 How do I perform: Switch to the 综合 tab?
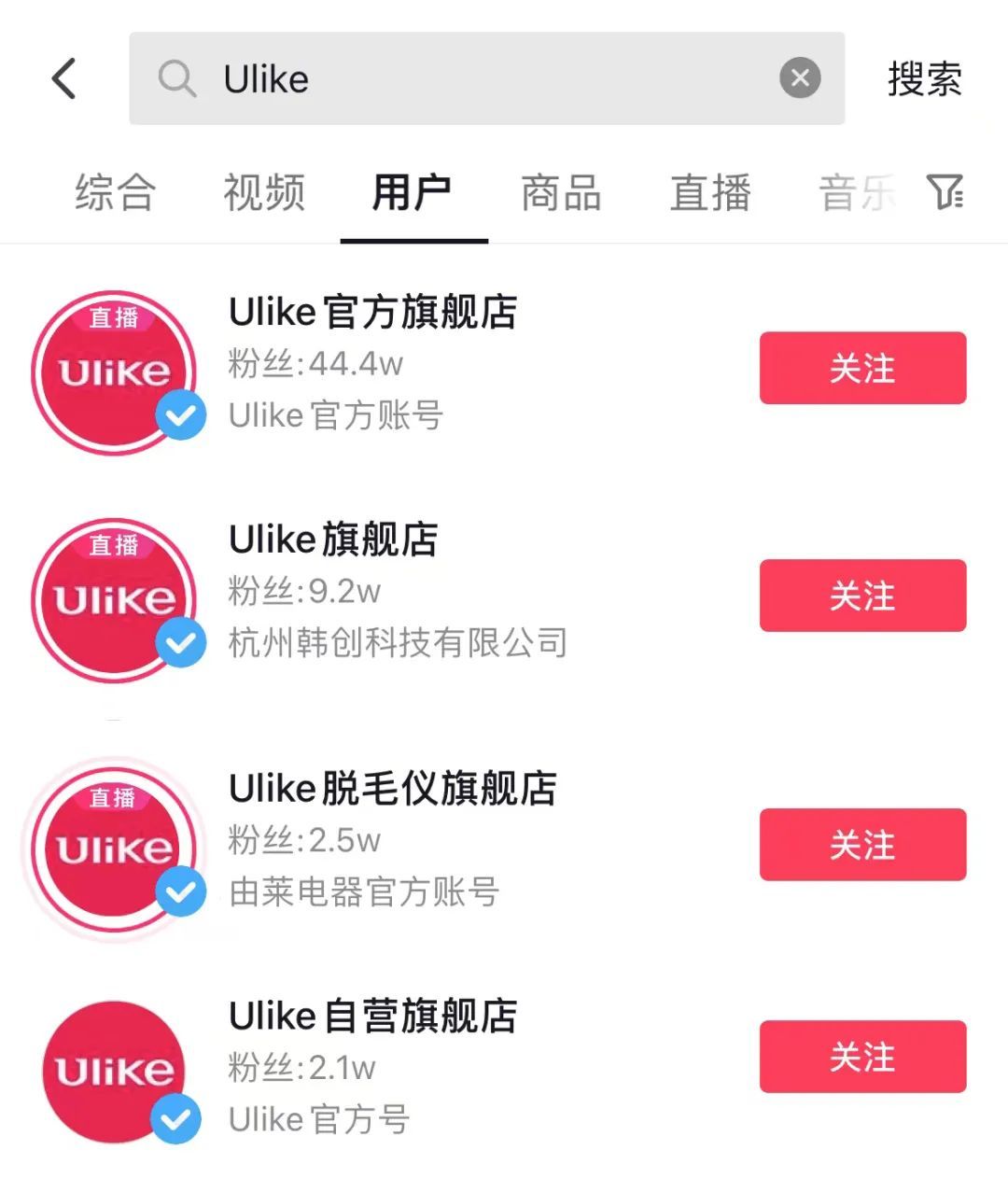(x=116, y=193)
